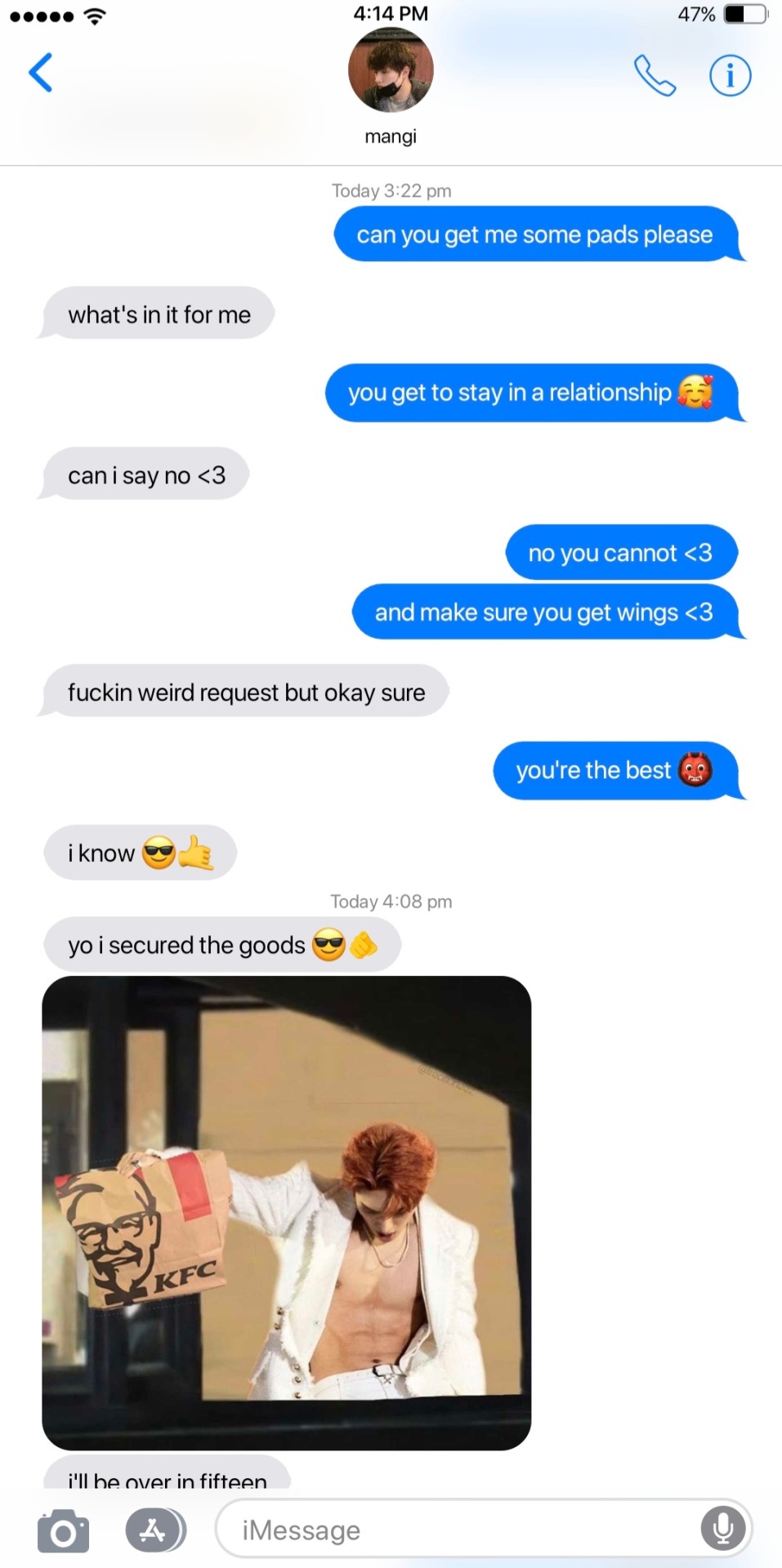Open the KFC photo mangi sent
The image size is (782, 1568).
point(286,1212)
